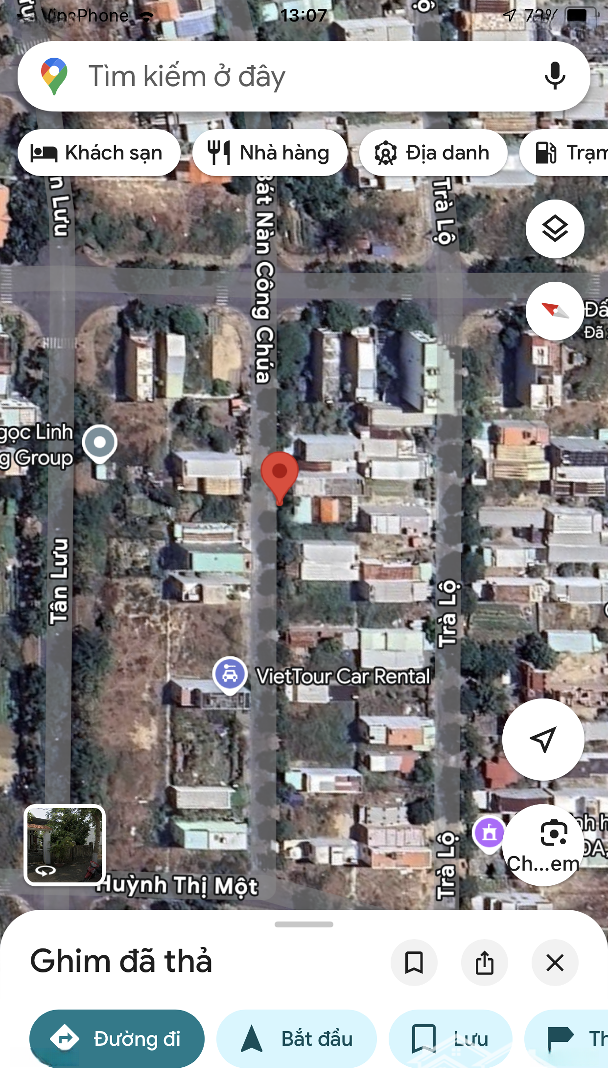Reset map orientation with the compass
The image size is (608, 1080).
coord(555,310)
